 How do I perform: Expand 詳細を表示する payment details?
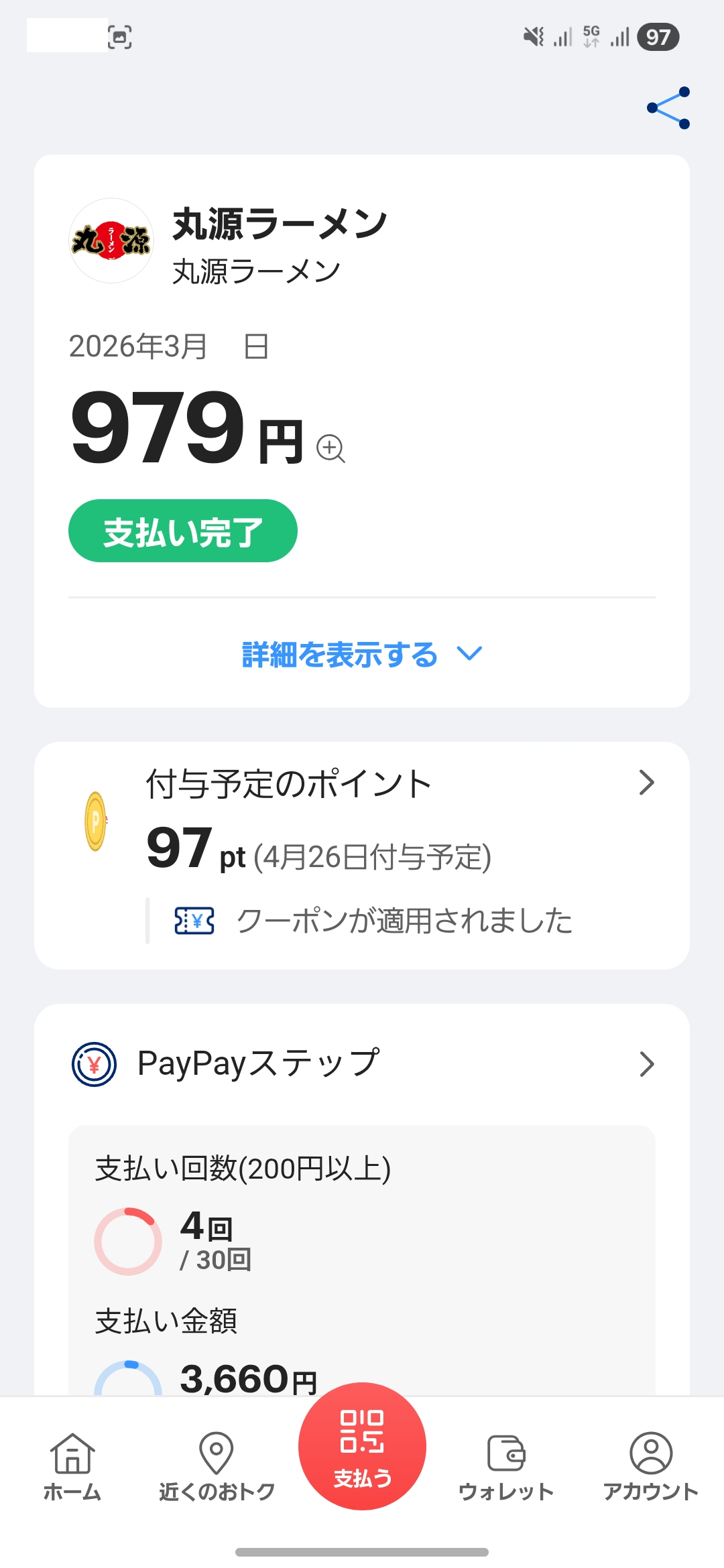click(361, 654)
